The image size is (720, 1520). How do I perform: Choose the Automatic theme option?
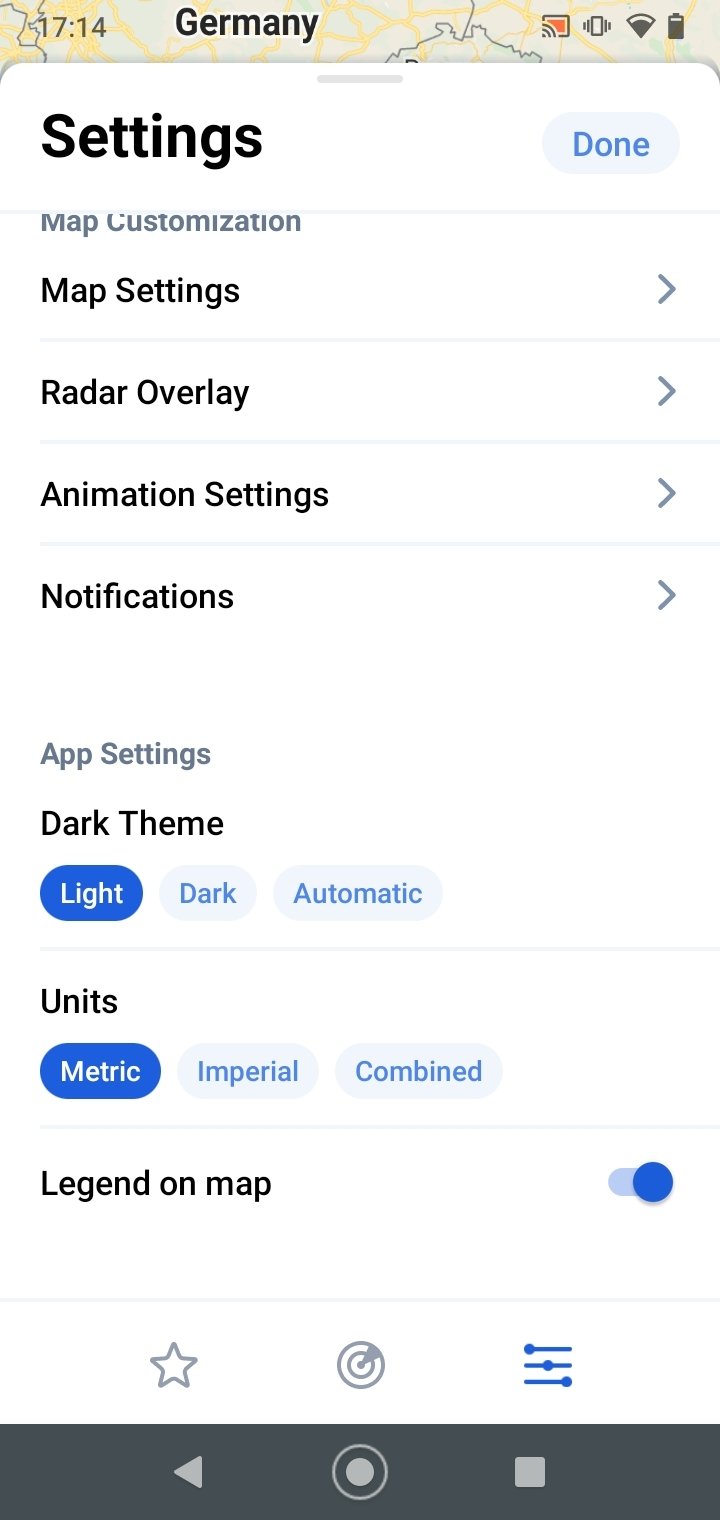pyautogui.click(x=358, y=893)
